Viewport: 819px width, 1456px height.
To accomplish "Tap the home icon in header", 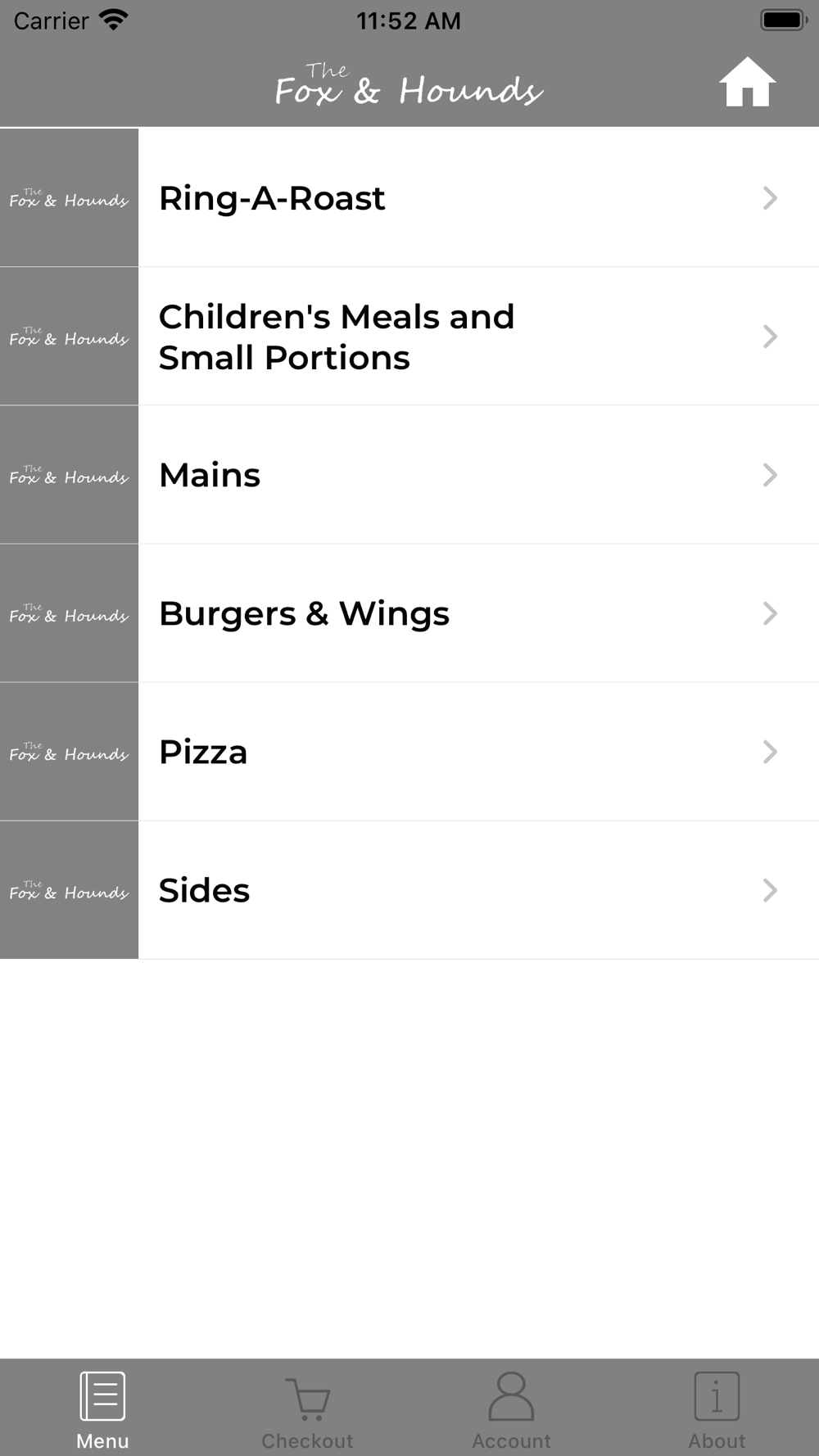I will click(747, 83).
